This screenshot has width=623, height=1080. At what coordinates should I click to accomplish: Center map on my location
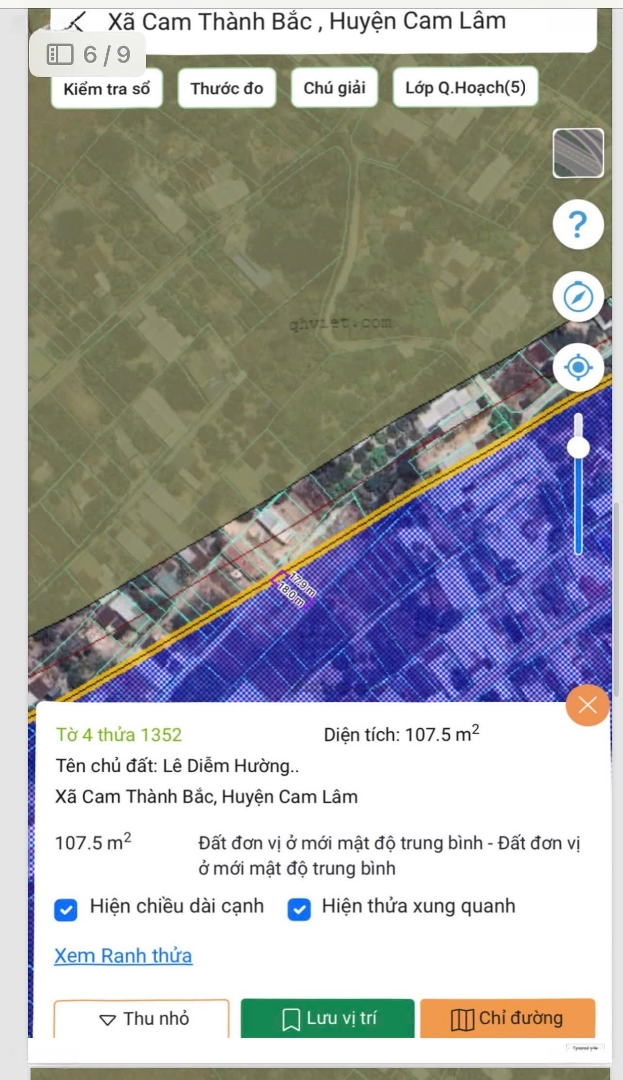tap(578, 366)
